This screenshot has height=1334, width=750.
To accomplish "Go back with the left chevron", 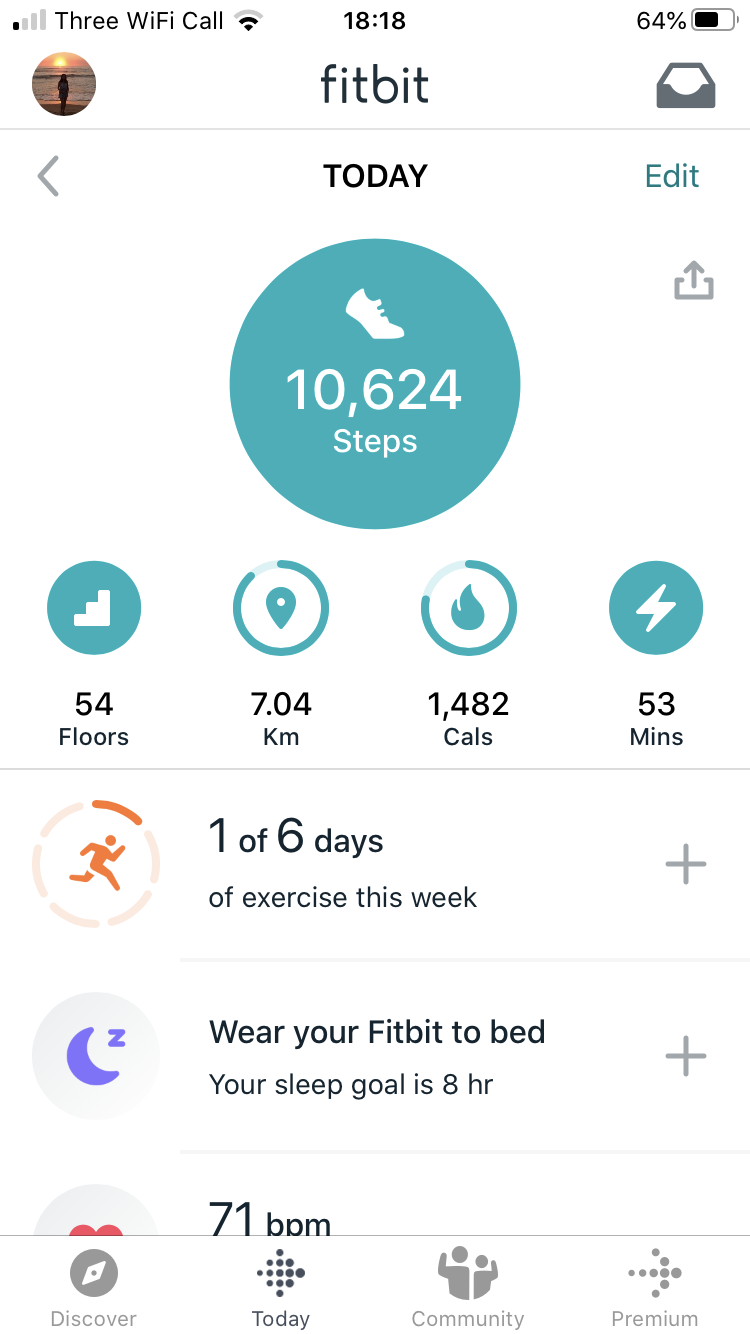I will [48, 177].
